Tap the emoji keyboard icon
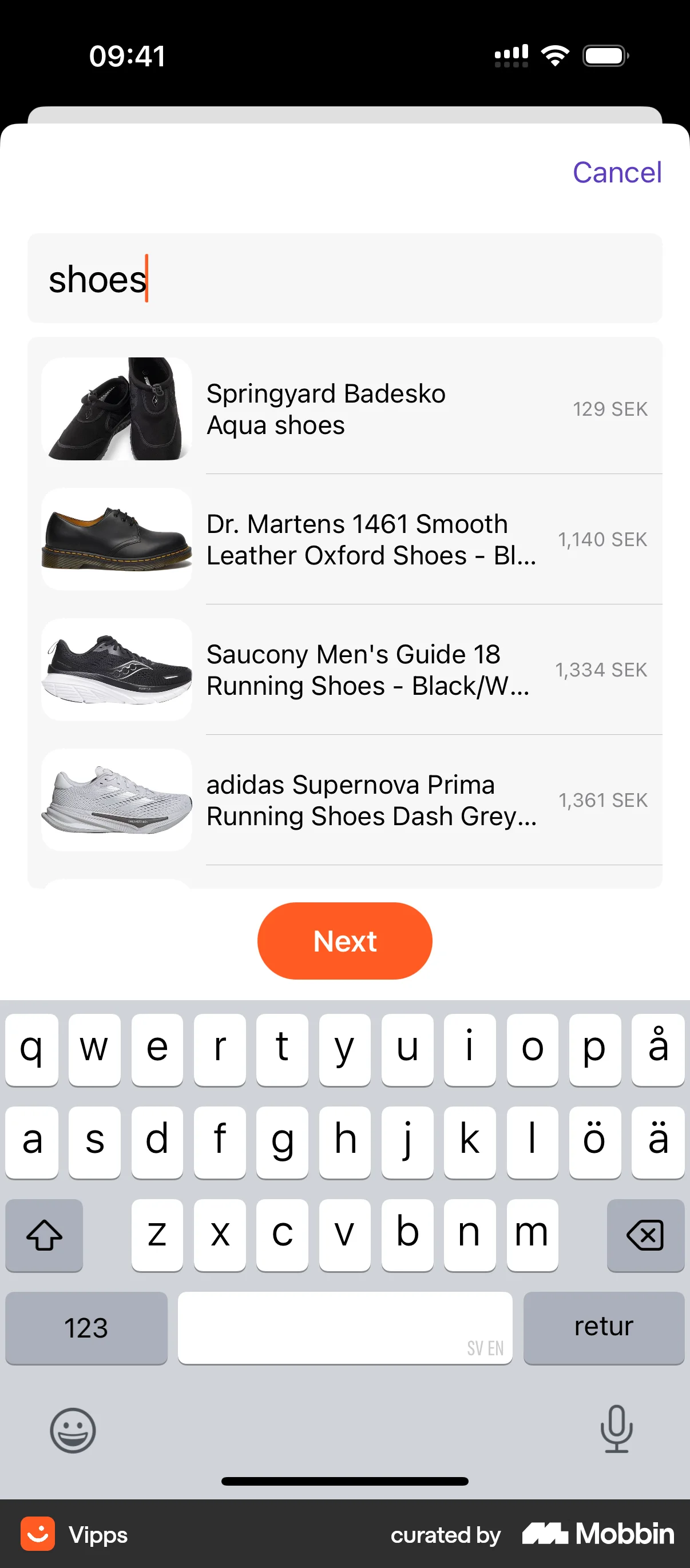This screenshot has height=1568, width=690. point(73,1430)
